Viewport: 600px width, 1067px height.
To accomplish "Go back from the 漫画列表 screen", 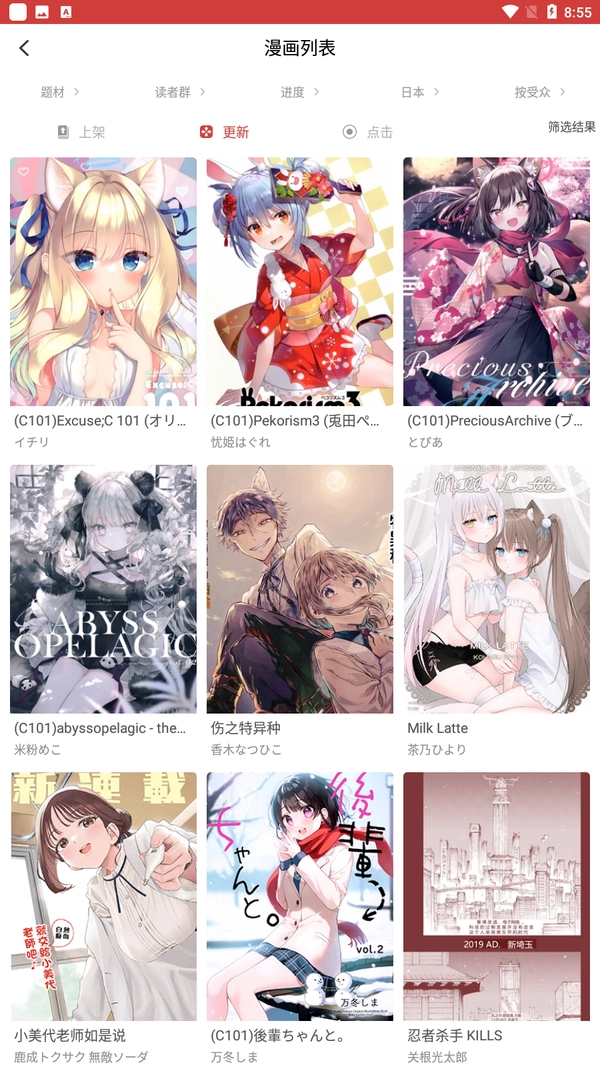I will click(x=25, y=48).
